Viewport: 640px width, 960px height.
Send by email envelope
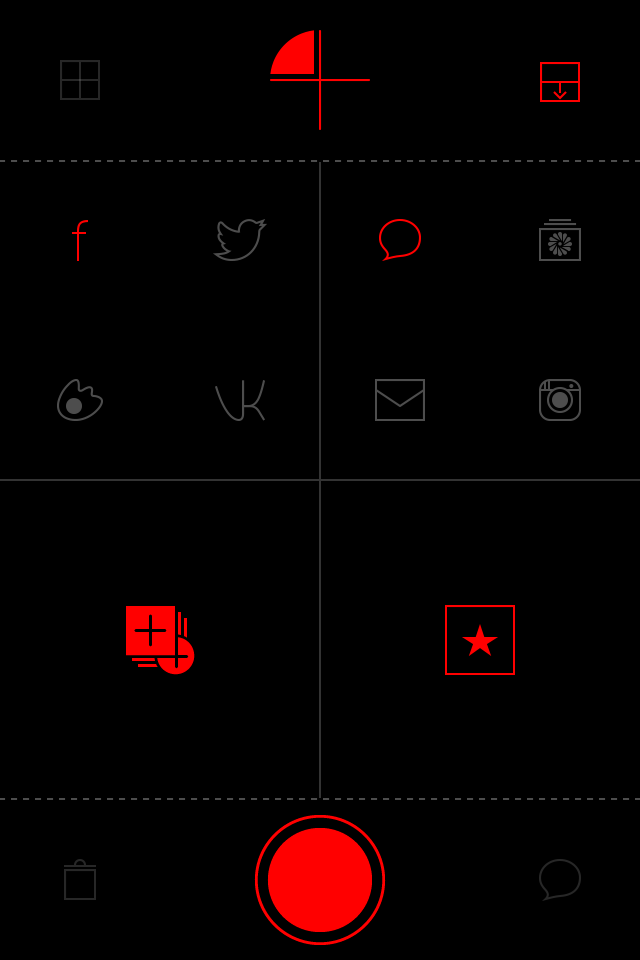[400, 400]
